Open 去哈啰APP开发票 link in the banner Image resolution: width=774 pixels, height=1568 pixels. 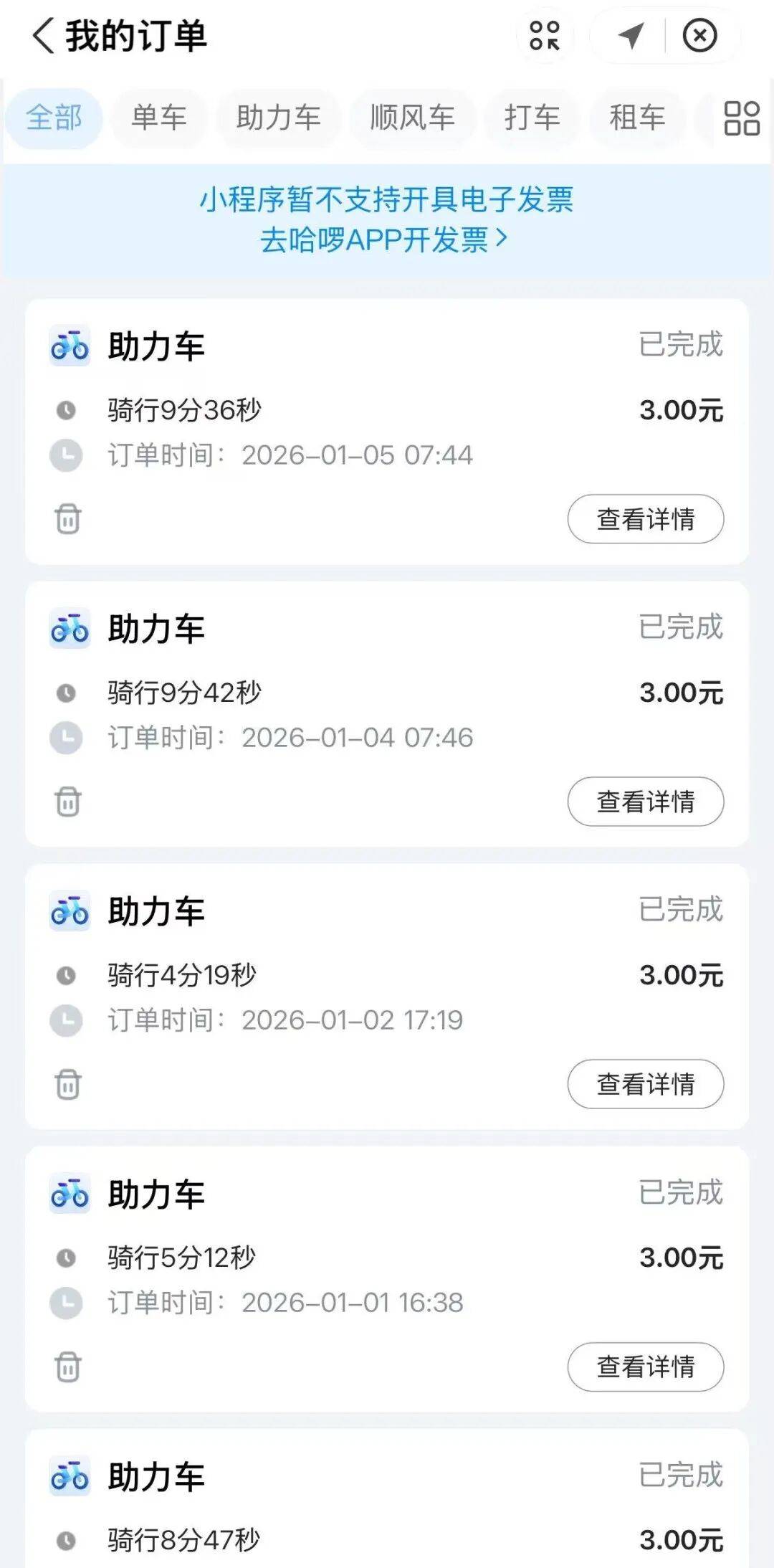coord(387,242)
